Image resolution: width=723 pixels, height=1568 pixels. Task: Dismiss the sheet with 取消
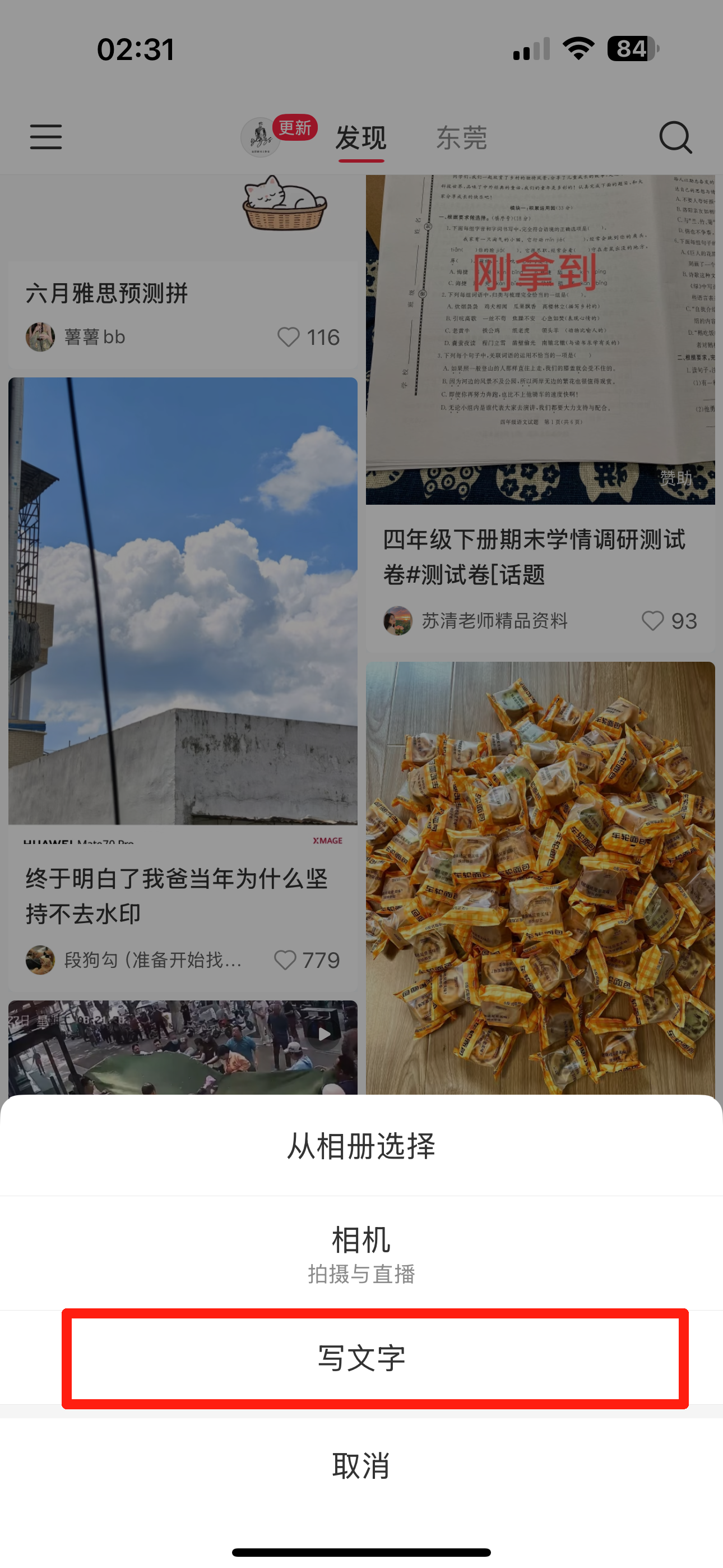[x=361, y=1465]
